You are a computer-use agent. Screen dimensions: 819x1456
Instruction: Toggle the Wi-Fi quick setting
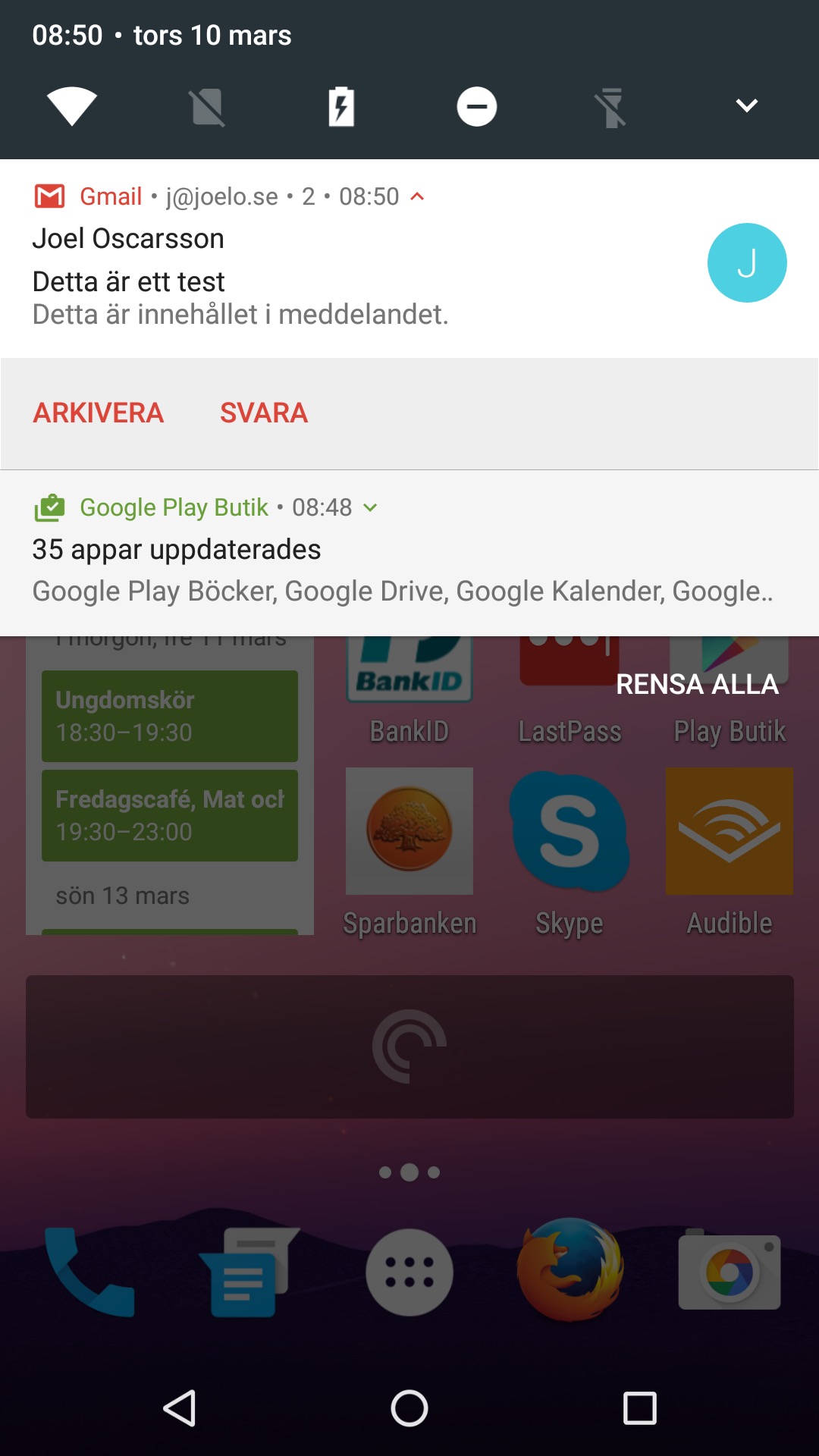click(x=72, y=106)
